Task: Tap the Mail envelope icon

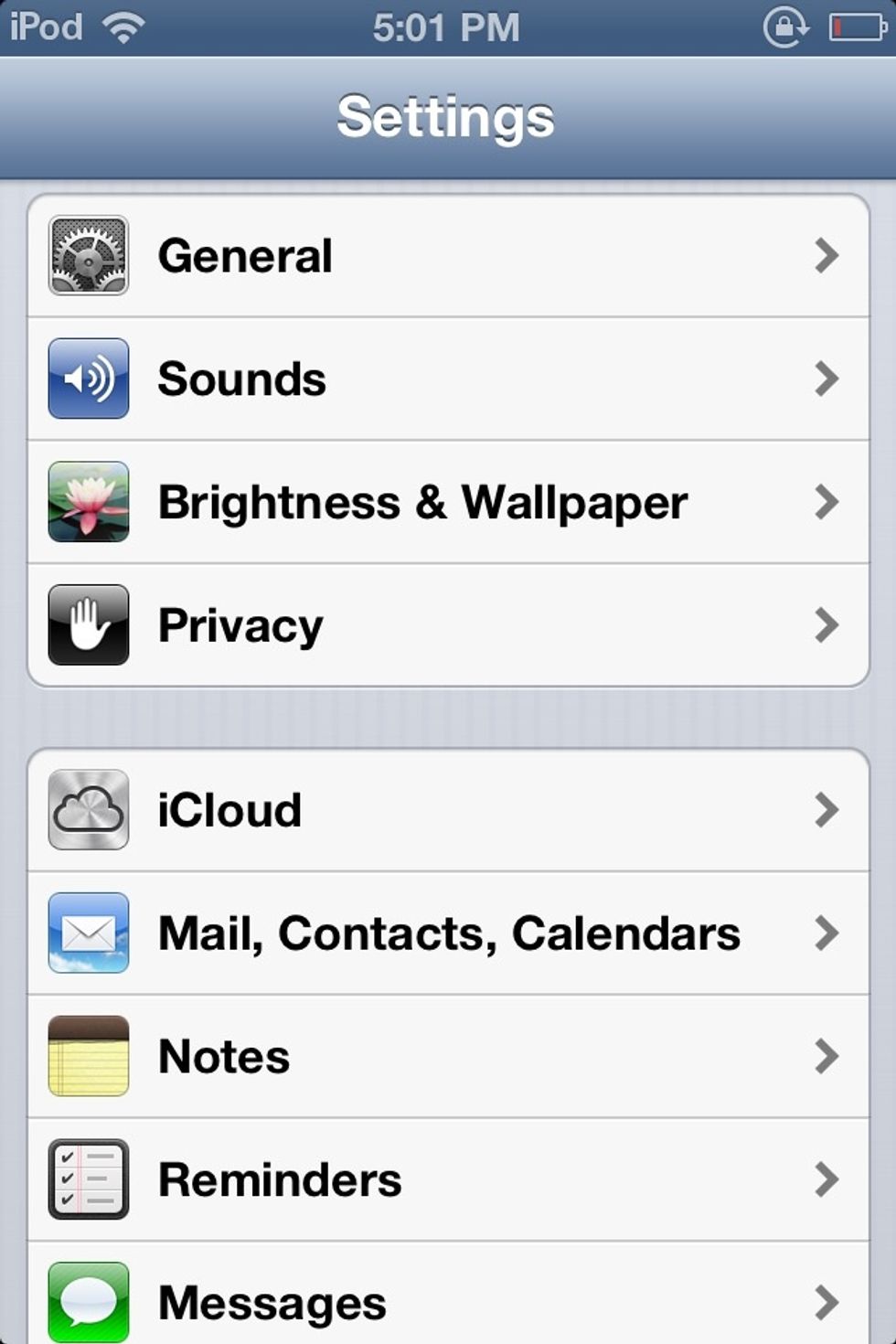Action: pyautogui.click(x=88, y=933)
